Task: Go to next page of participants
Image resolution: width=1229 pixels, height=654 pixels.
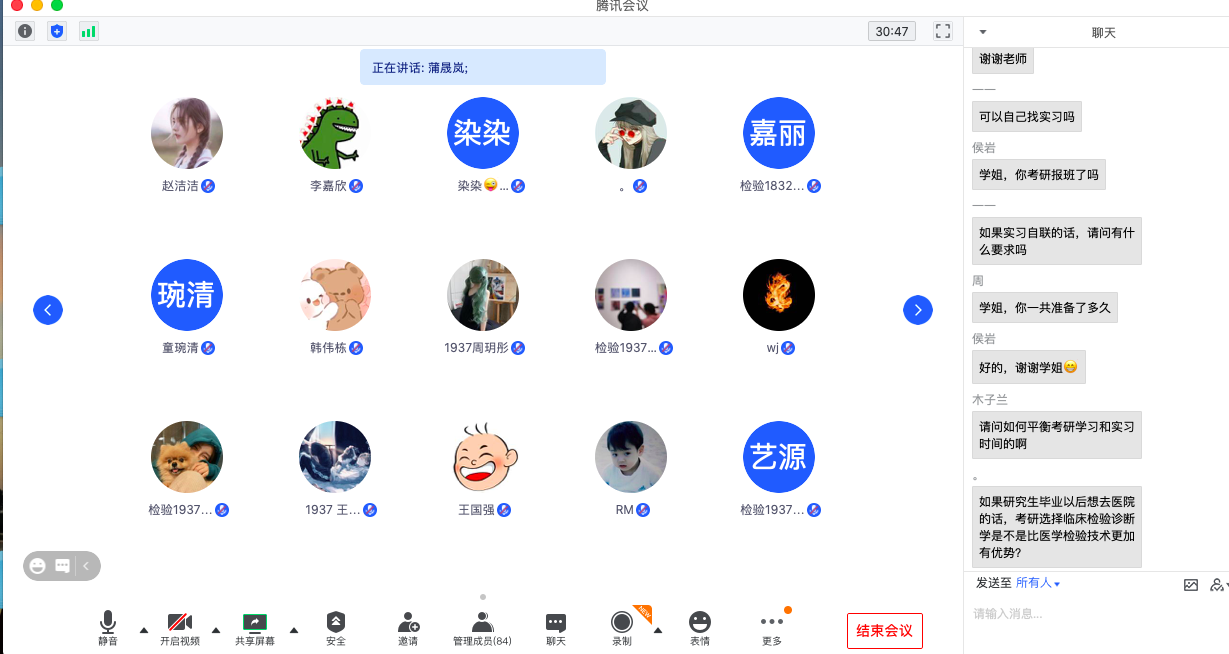Action: click(917, 310)
